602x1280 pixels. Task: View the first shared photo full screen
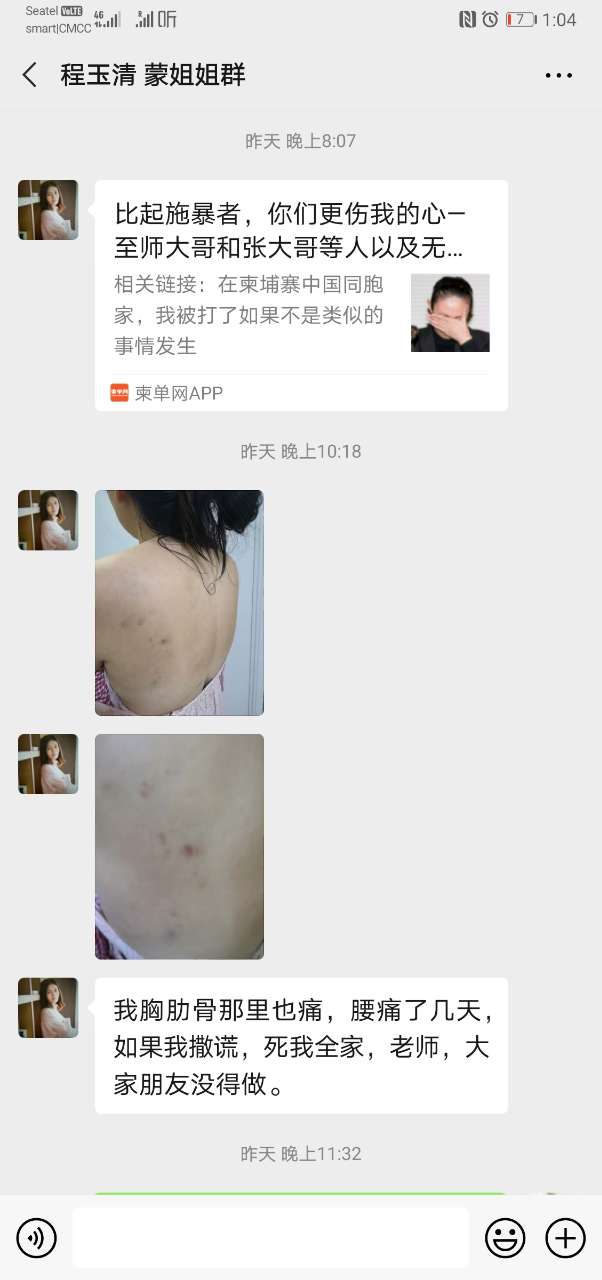[179, 602]
